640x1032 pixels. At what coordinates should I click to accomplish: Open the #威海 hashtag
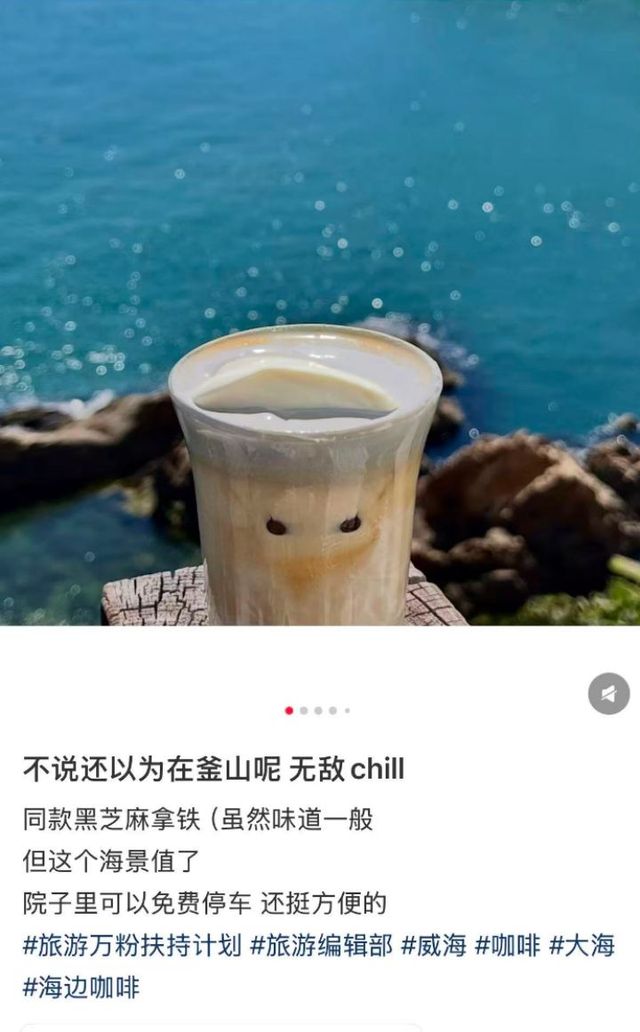click(x=433, y=946)
